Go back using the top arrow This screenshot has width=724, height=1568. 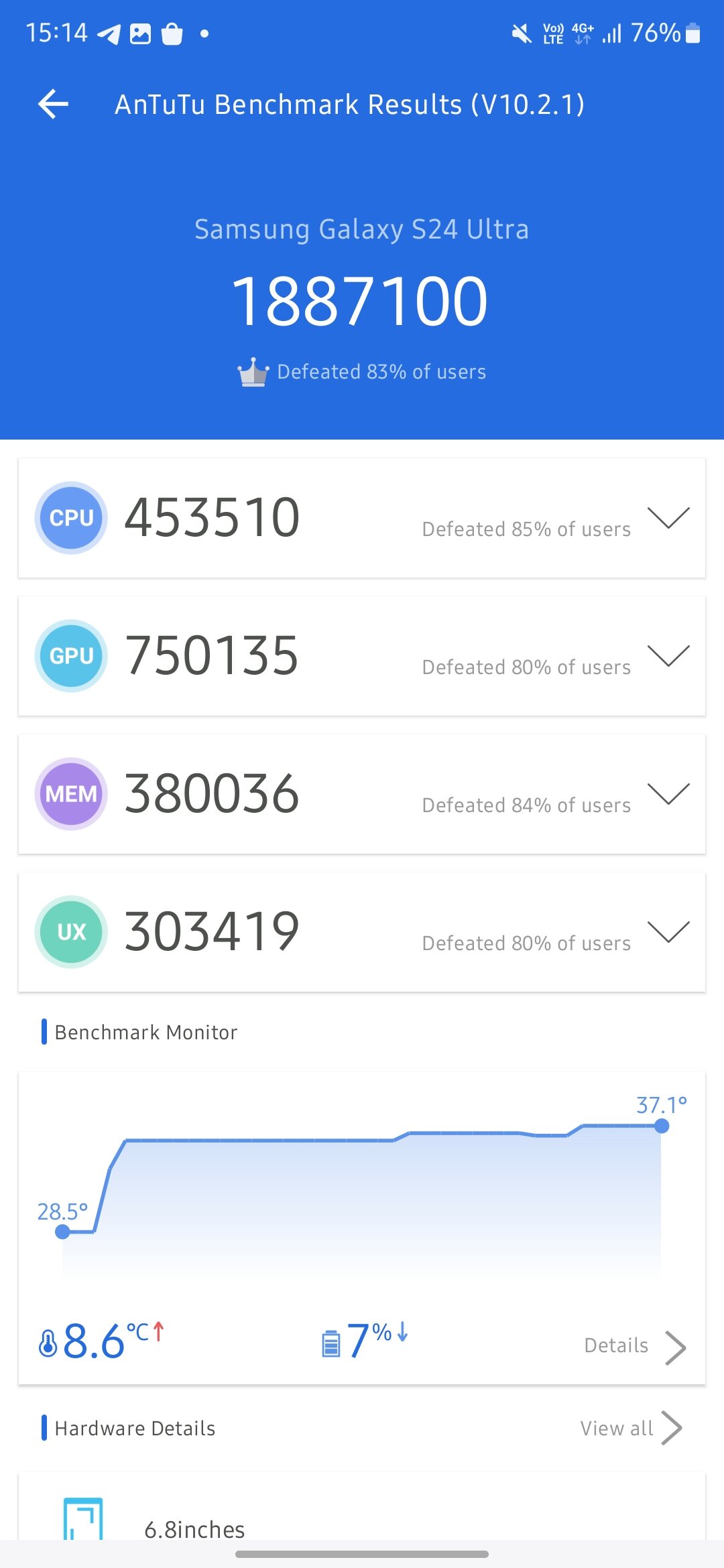pos(54,105)
